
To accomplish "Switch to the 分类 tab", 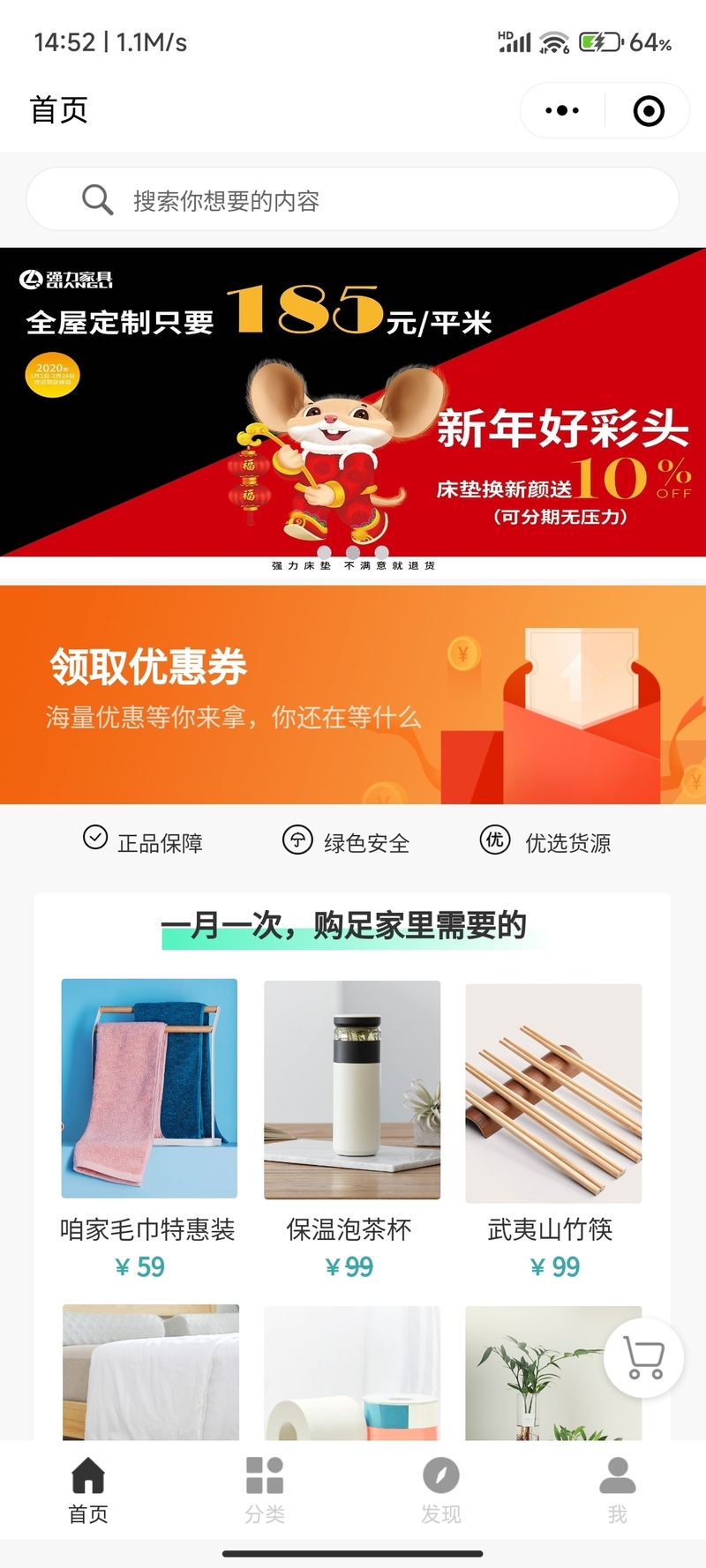I will pyautogui.click(x=265, y=1490).
